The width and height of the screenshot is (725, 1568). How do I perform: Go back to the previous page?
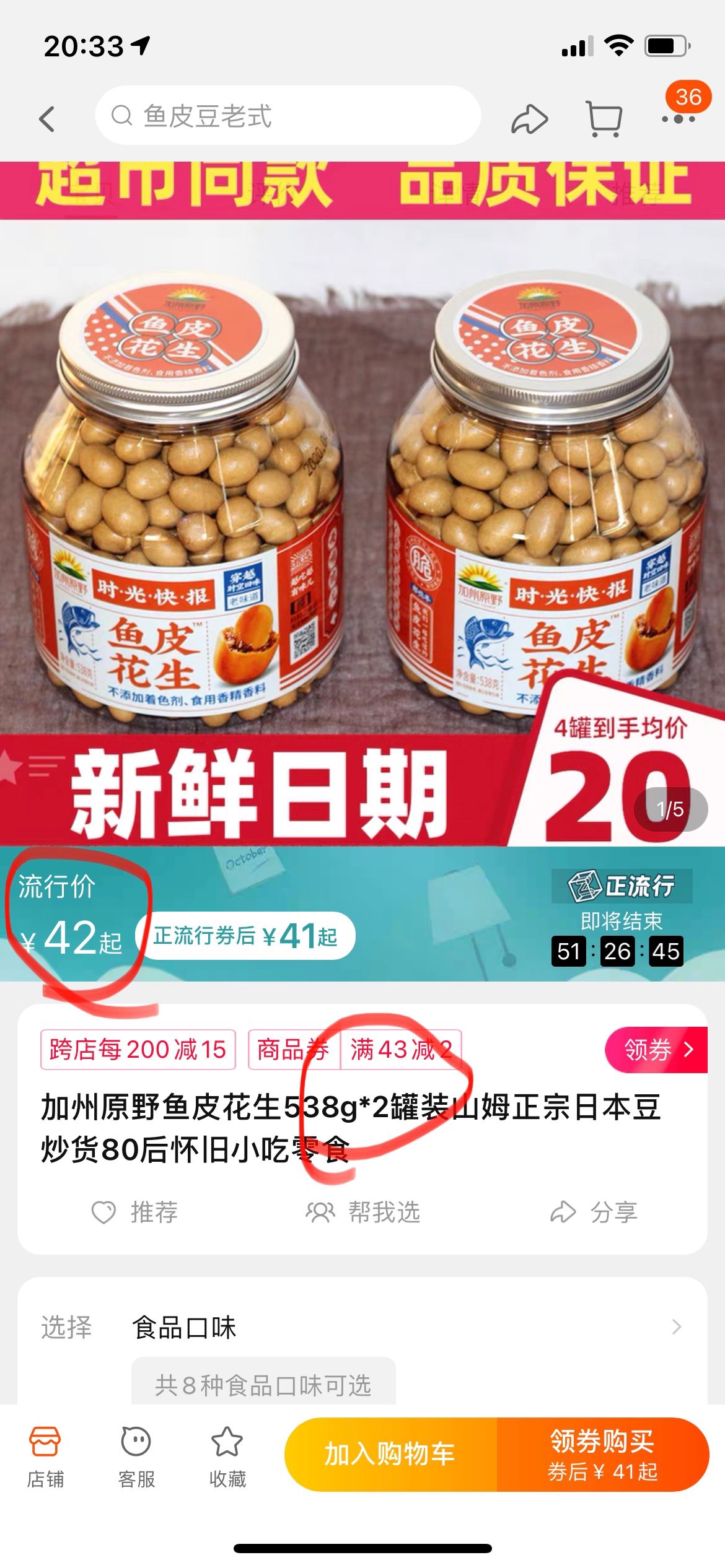click(48, 118)
